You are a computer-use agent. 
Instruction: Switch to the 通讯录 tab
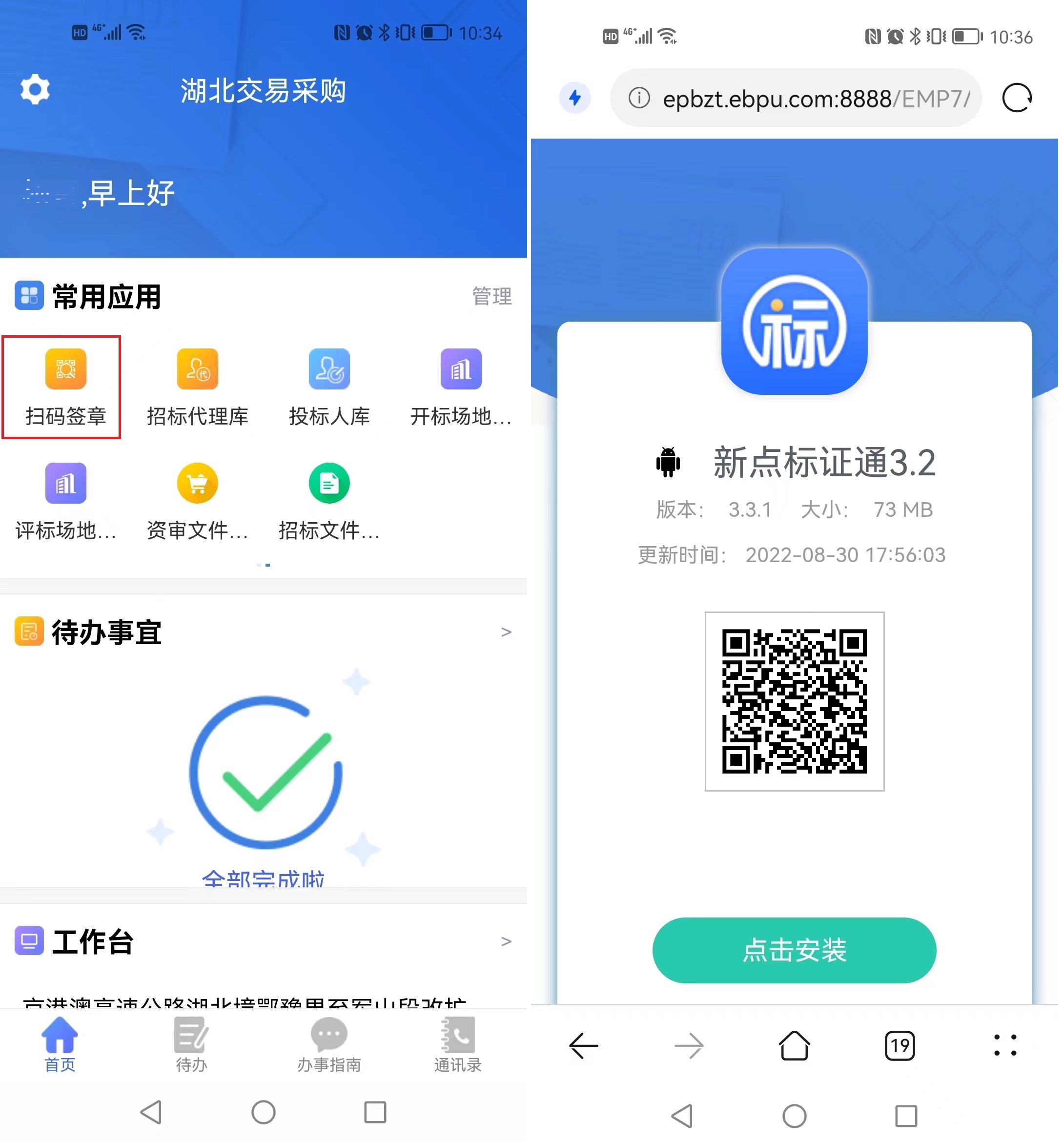click(458, 1044)
